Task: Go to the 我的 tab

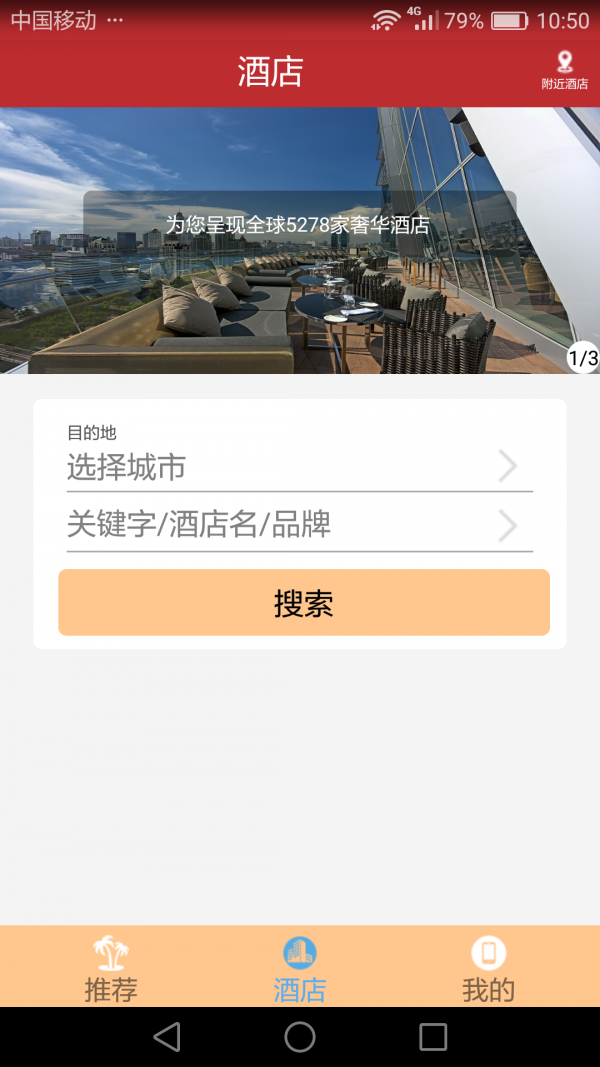Action: pyautogui.click(x=488, y=968)
